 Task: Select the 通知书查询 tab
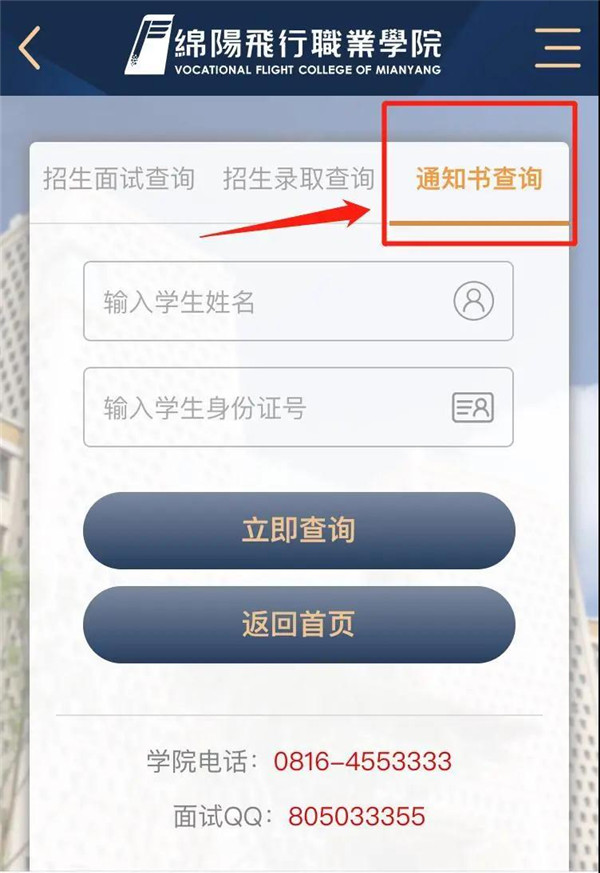pyautogui.click(x=479, y=179)
